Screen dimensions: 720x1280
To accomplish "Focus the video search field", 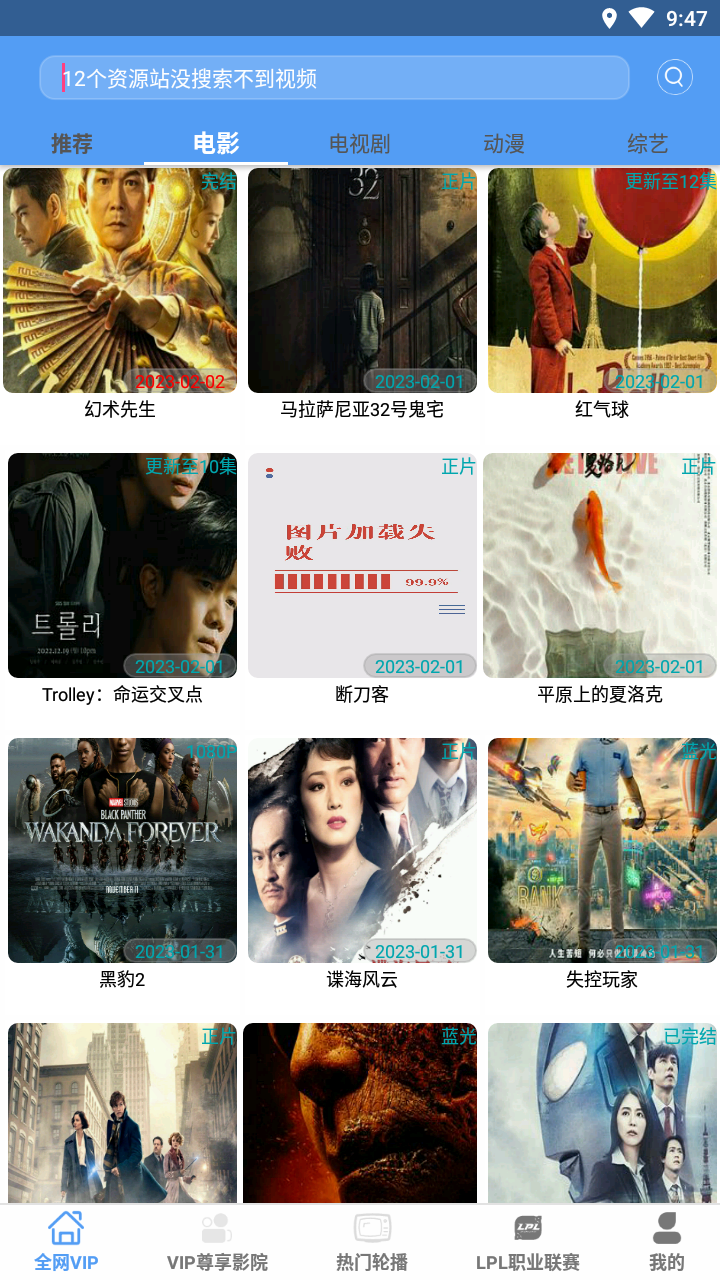I will coord(334,78).
